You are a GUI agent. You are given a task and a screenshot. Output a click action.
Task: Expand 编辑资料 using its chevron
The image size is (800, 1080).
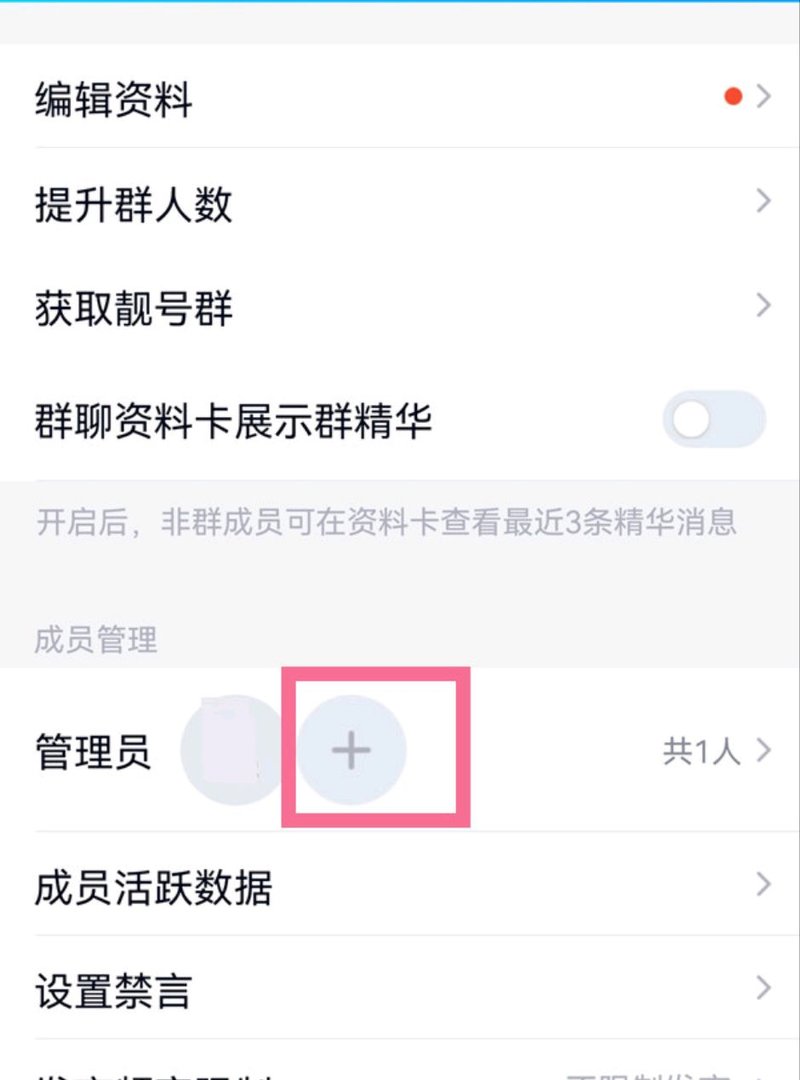(765, 96)
